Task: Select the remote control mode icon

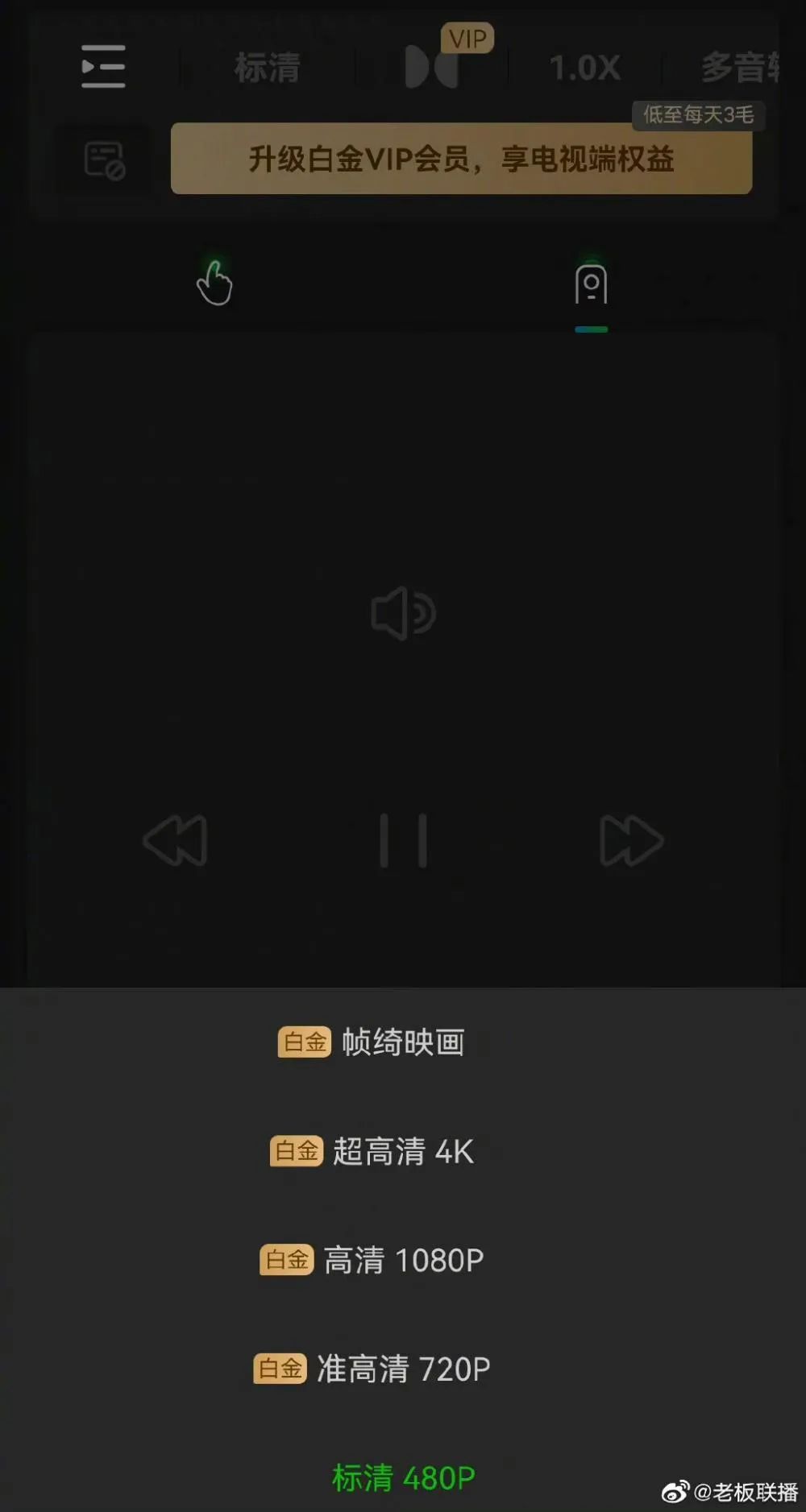Action: pyautogui.click(x=592, y=284)
